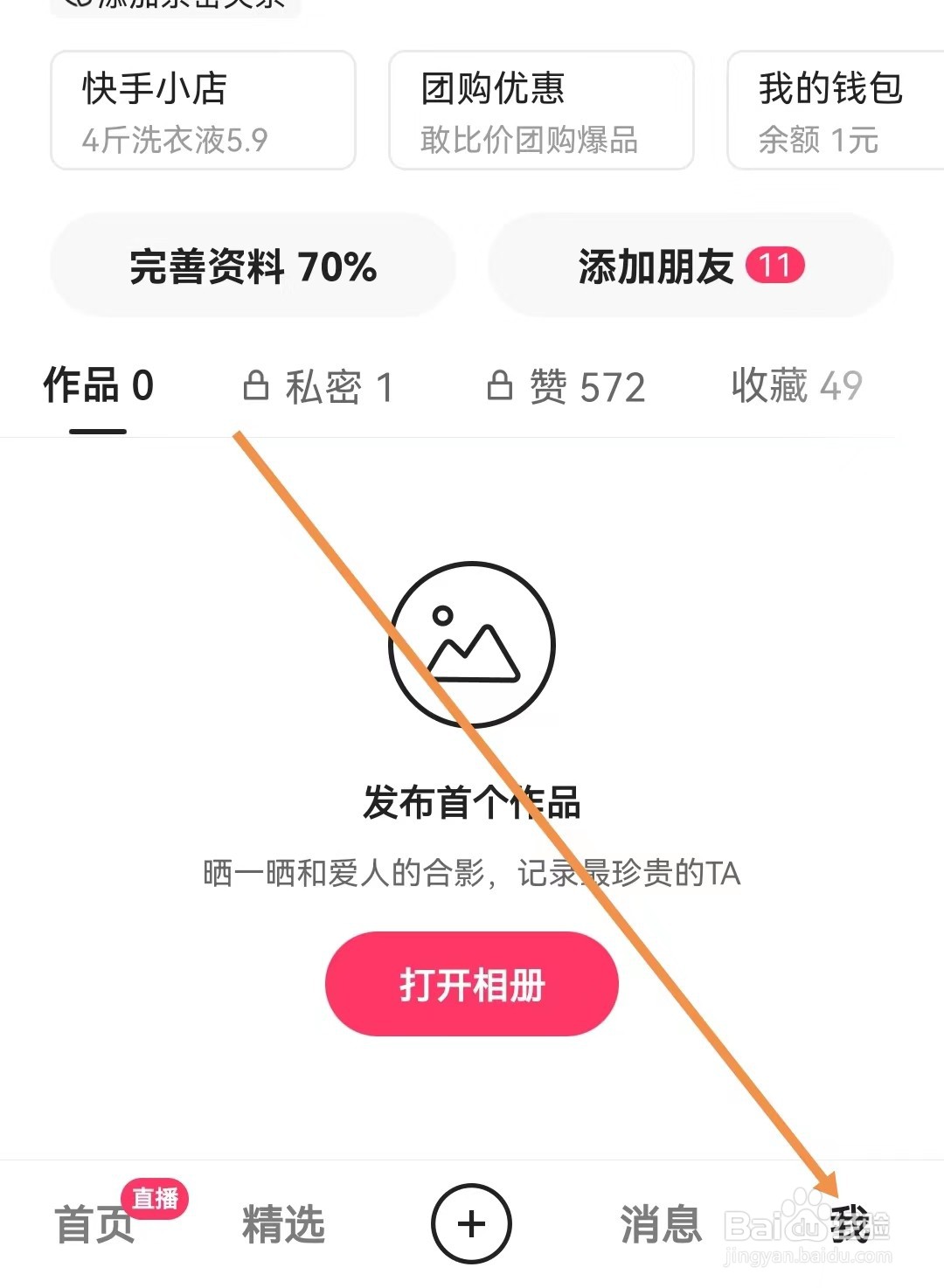
Task: Tap 完善资料 70% progress card
Action: click(253, 267)
